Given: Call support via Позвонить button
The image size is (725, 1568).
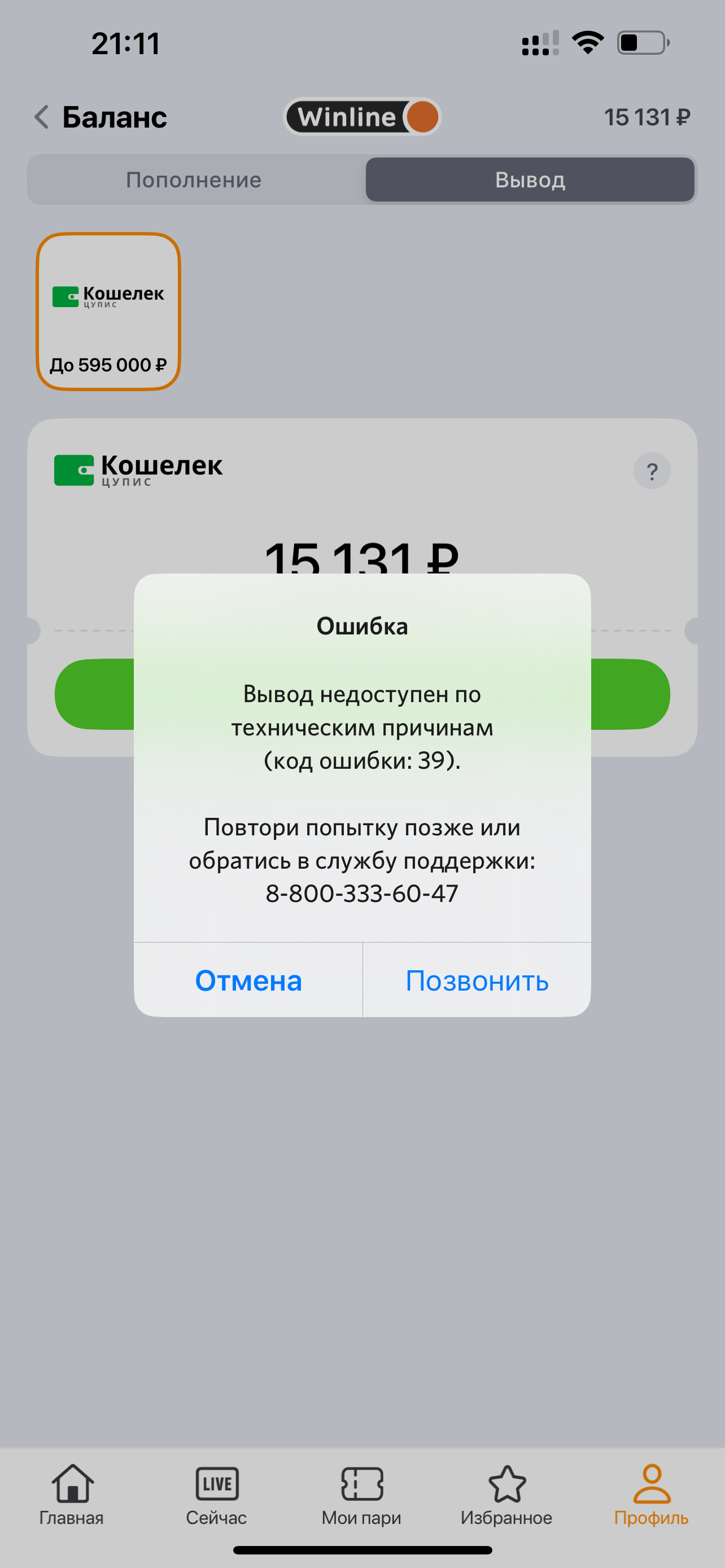Looking at the screenshot, I should (477, 980).
